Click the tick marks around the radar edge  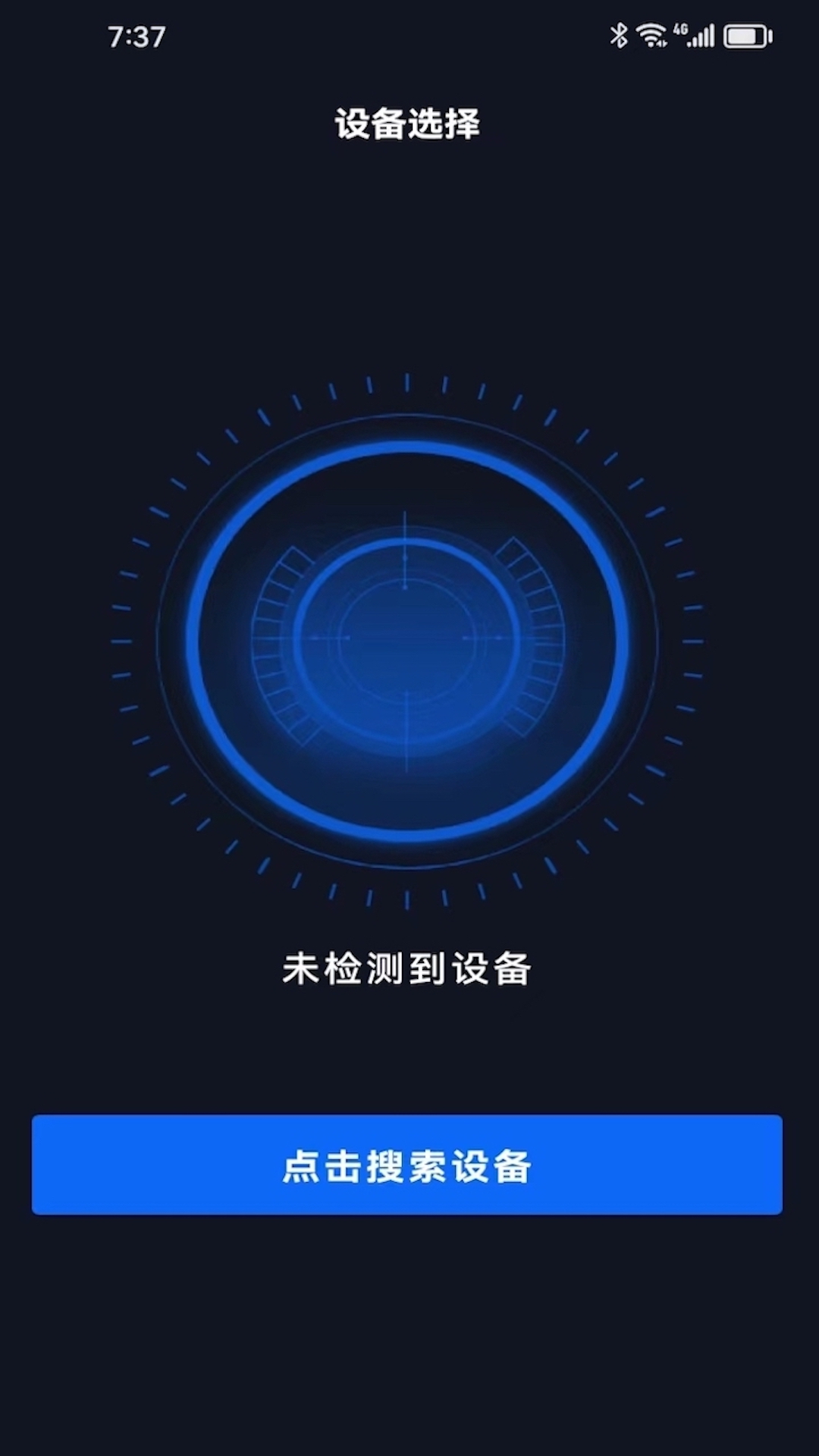[407, 383]
